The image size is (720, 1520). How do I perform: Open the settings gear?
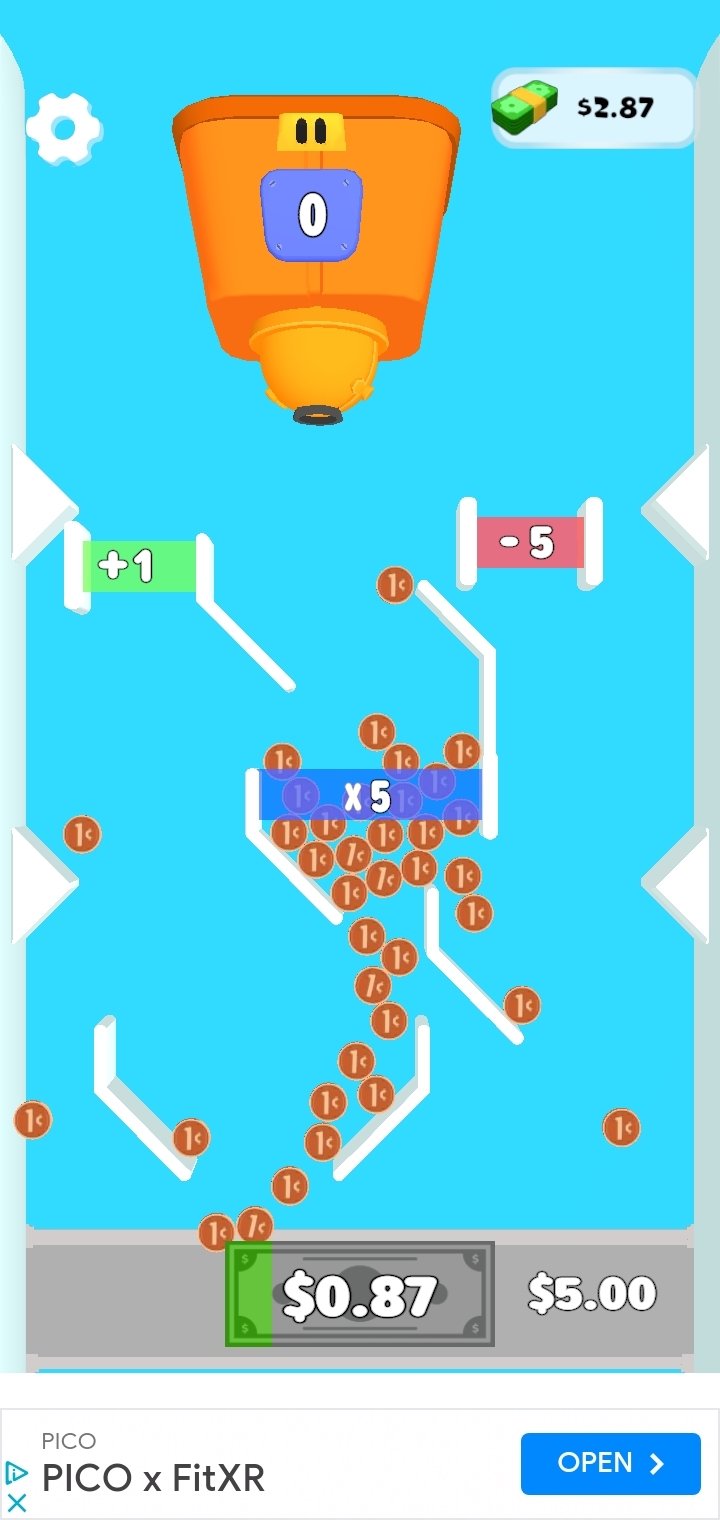pos(63,128)
